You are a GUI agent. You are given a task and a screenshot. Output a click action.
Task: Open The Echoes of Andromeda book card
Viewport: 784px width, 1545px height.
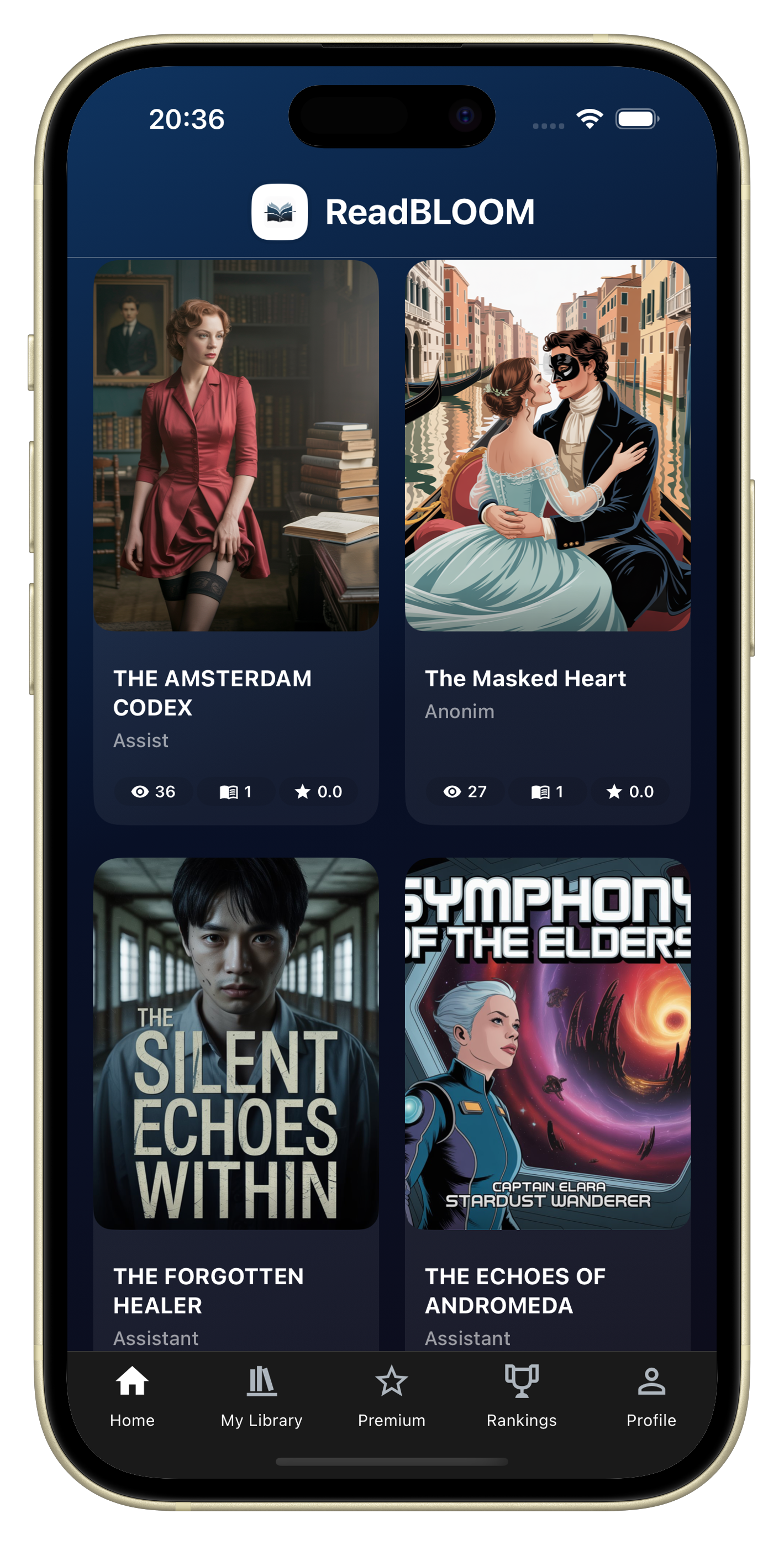pyautogui.click(x=547, y=1080)
